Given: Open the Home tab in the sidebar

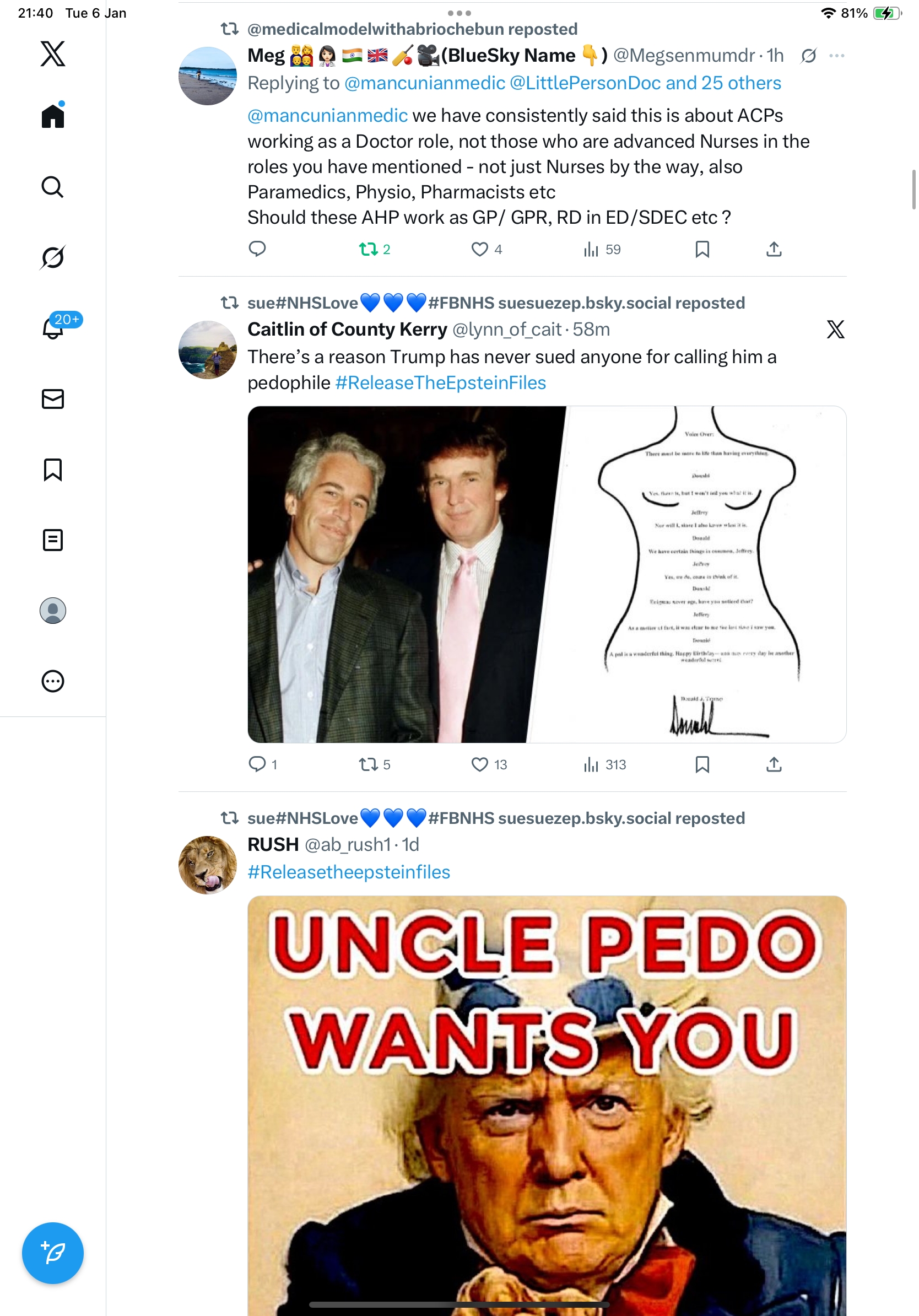Looking at the screenshot, I should coord(53,116).
